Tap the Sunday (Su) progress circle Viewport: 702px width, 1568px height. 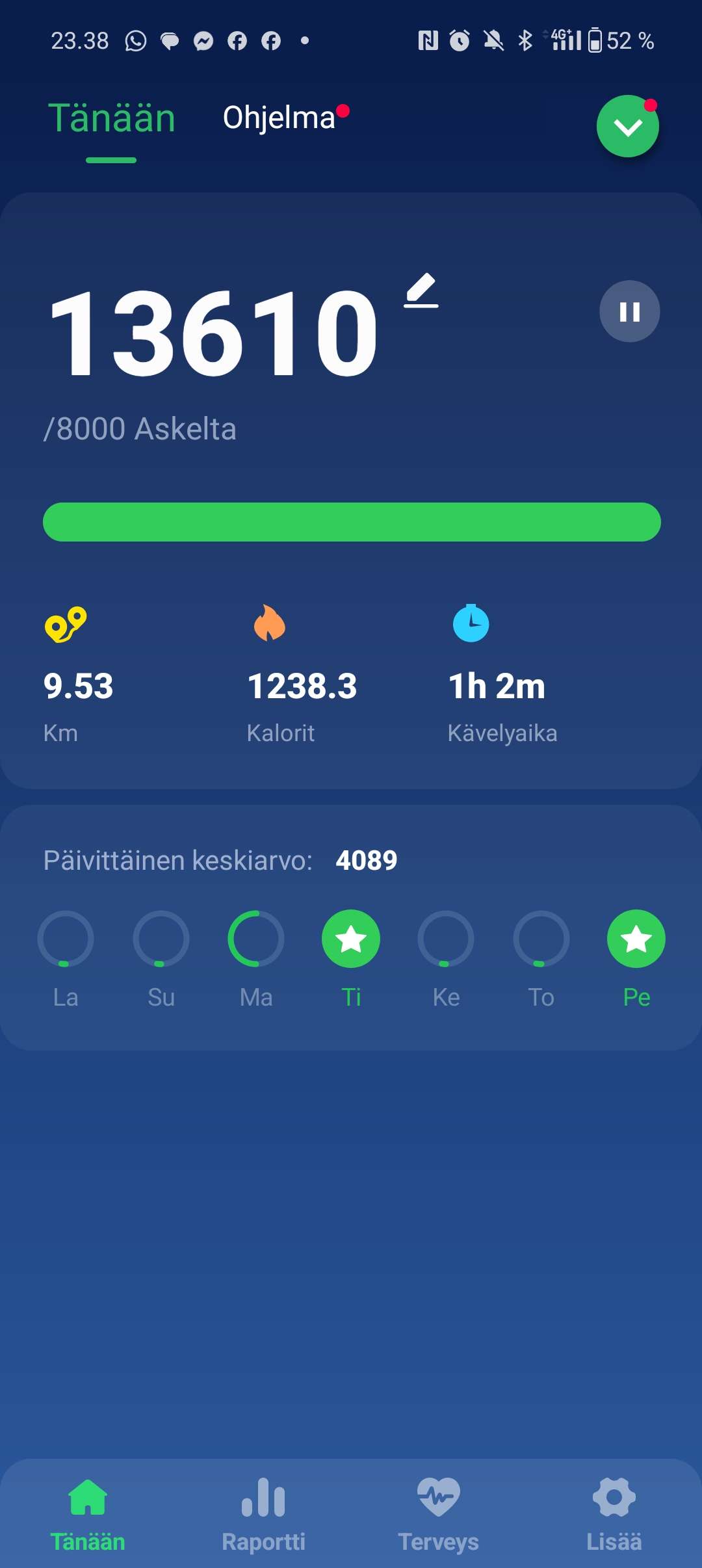(161, 939)
